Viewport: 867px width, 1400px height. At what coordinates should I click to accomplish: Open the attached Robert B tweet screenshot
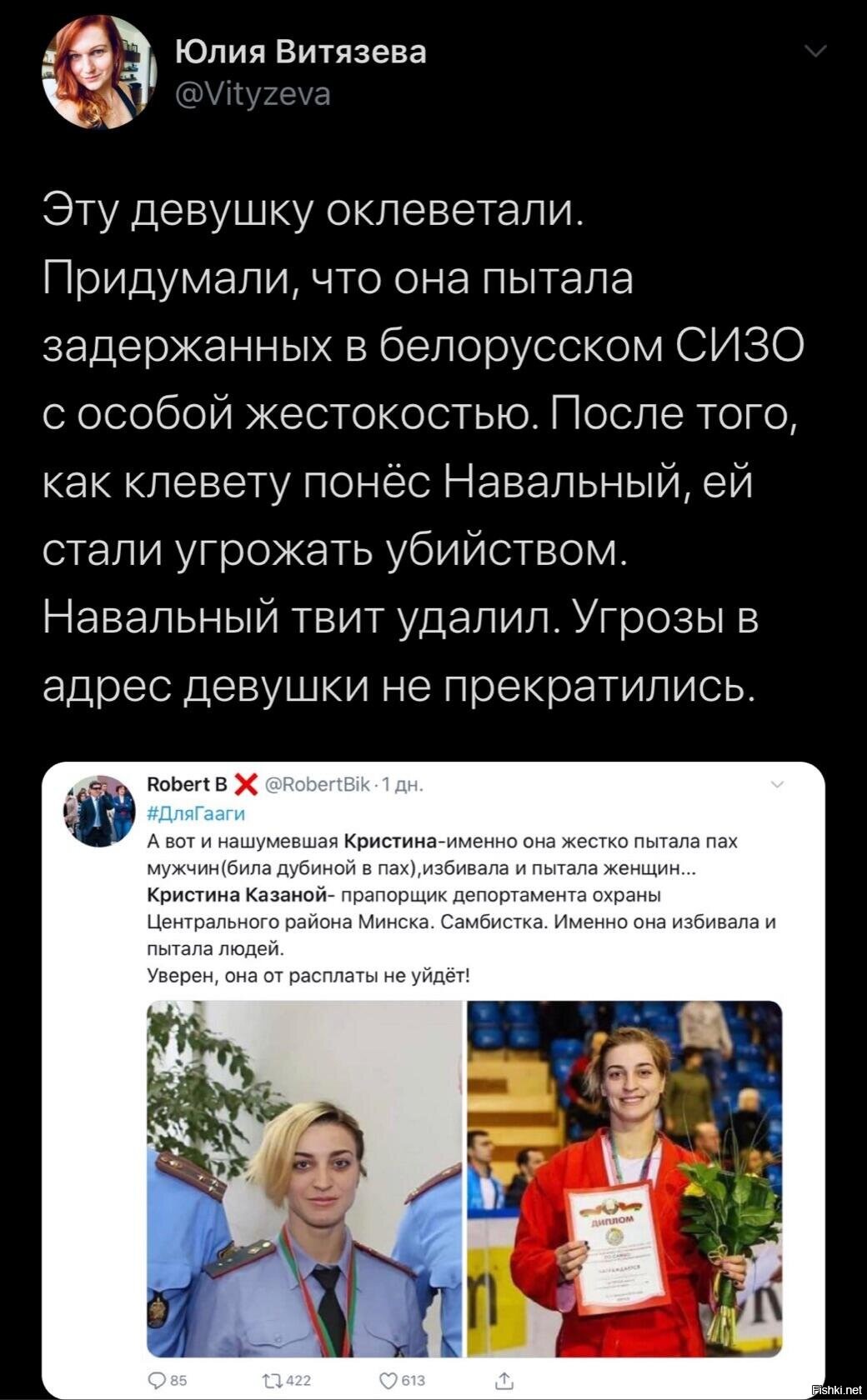point(433,1080)
